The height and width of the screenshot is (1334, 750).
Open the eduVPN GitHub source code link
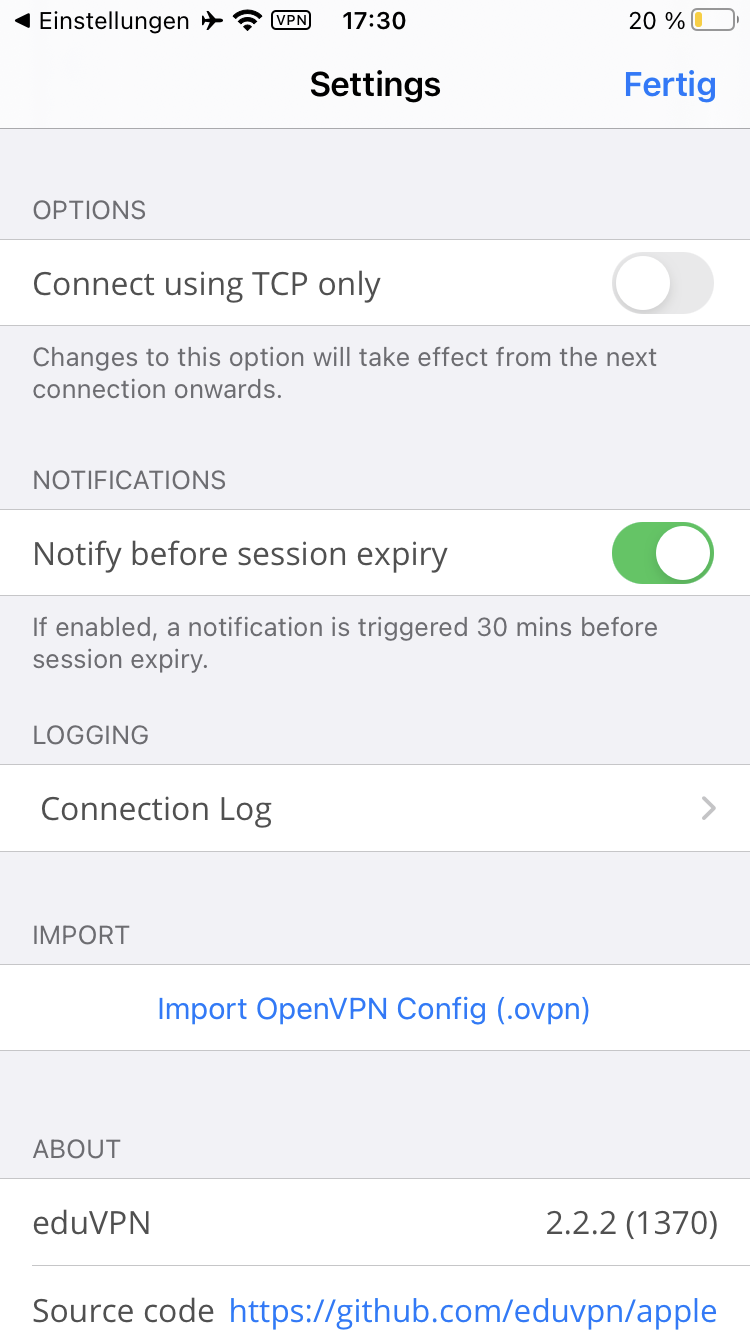472,1310
